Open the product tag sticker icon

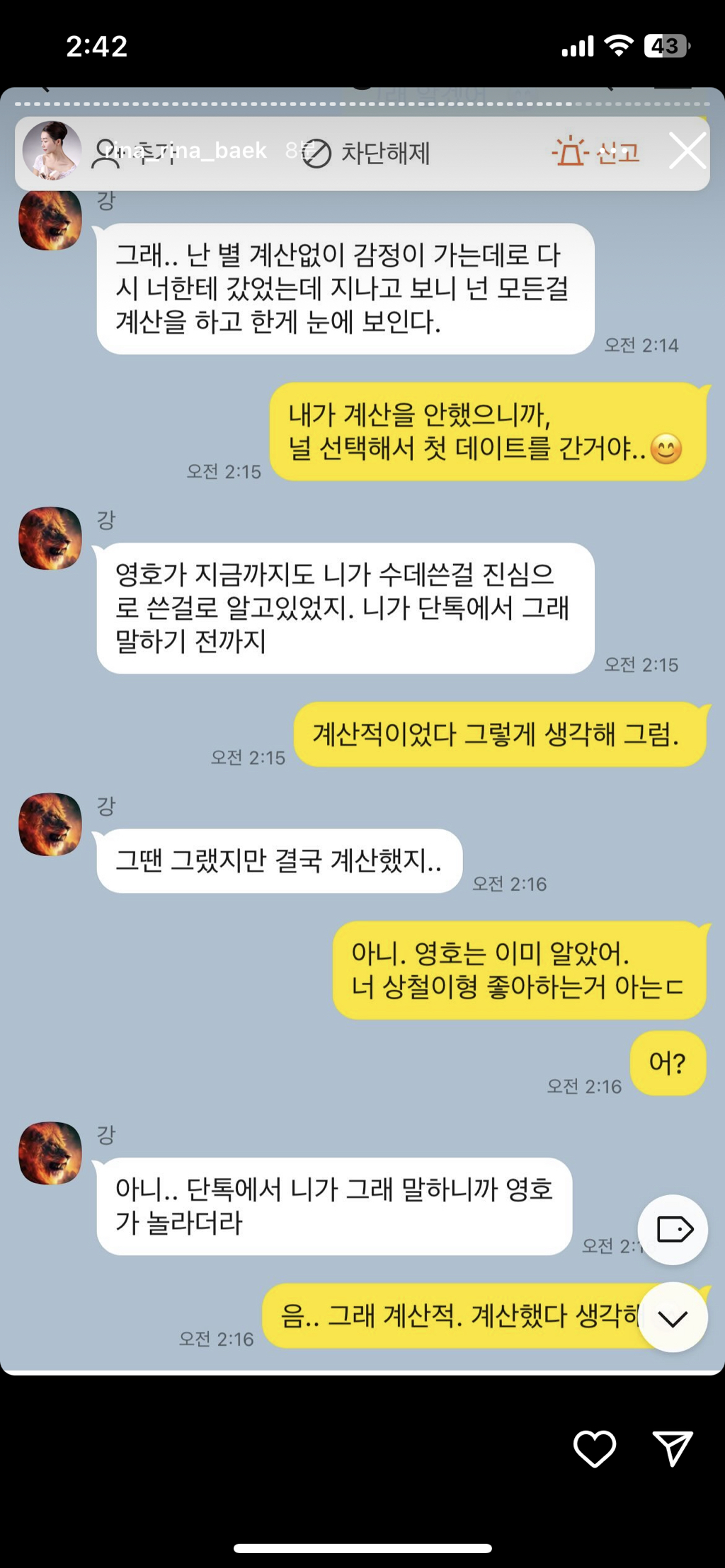coord(671,1229)
